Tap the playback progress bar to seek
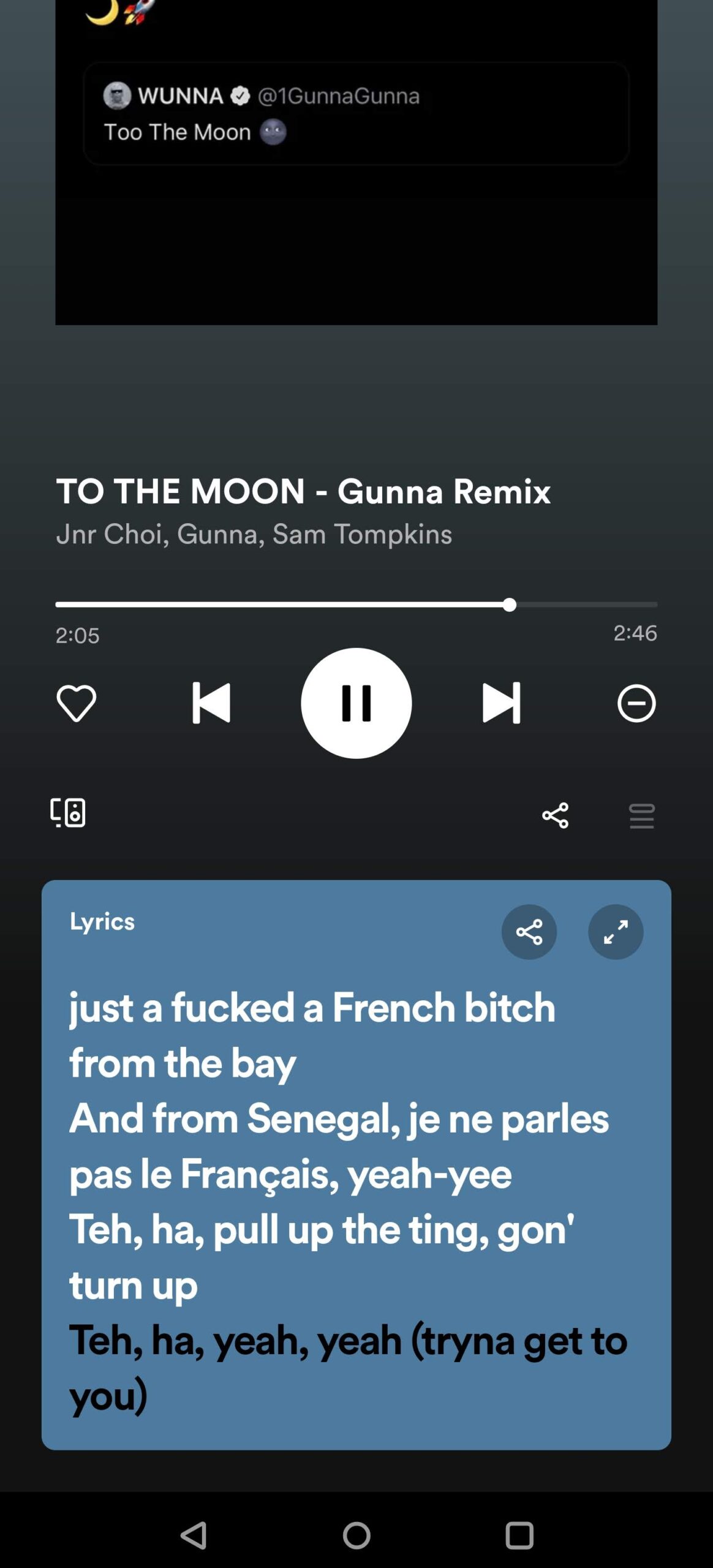This screenshot has height=1568, width=713. (356, 605)
